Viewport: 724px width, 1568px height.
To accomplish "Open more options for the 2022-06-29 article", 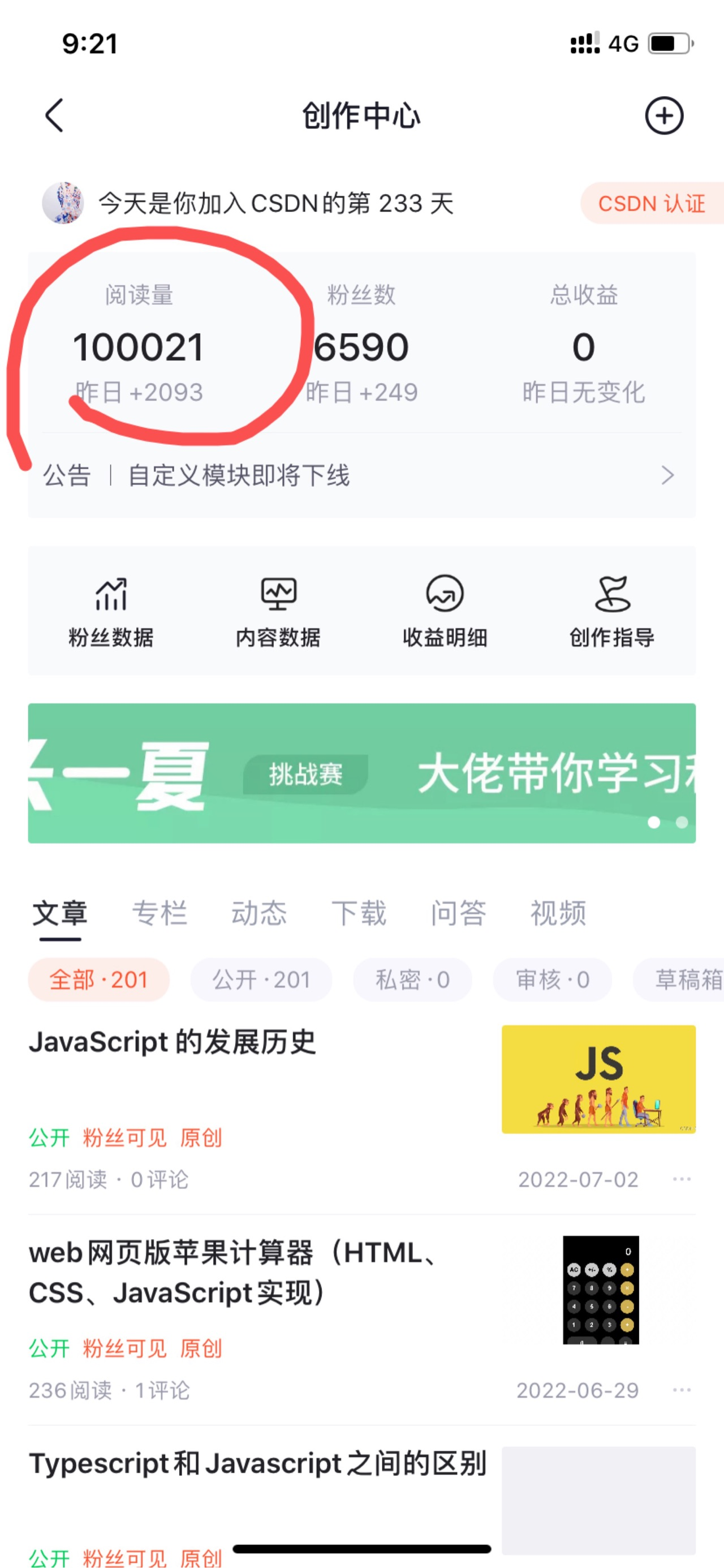I will tap(681, 1390).
